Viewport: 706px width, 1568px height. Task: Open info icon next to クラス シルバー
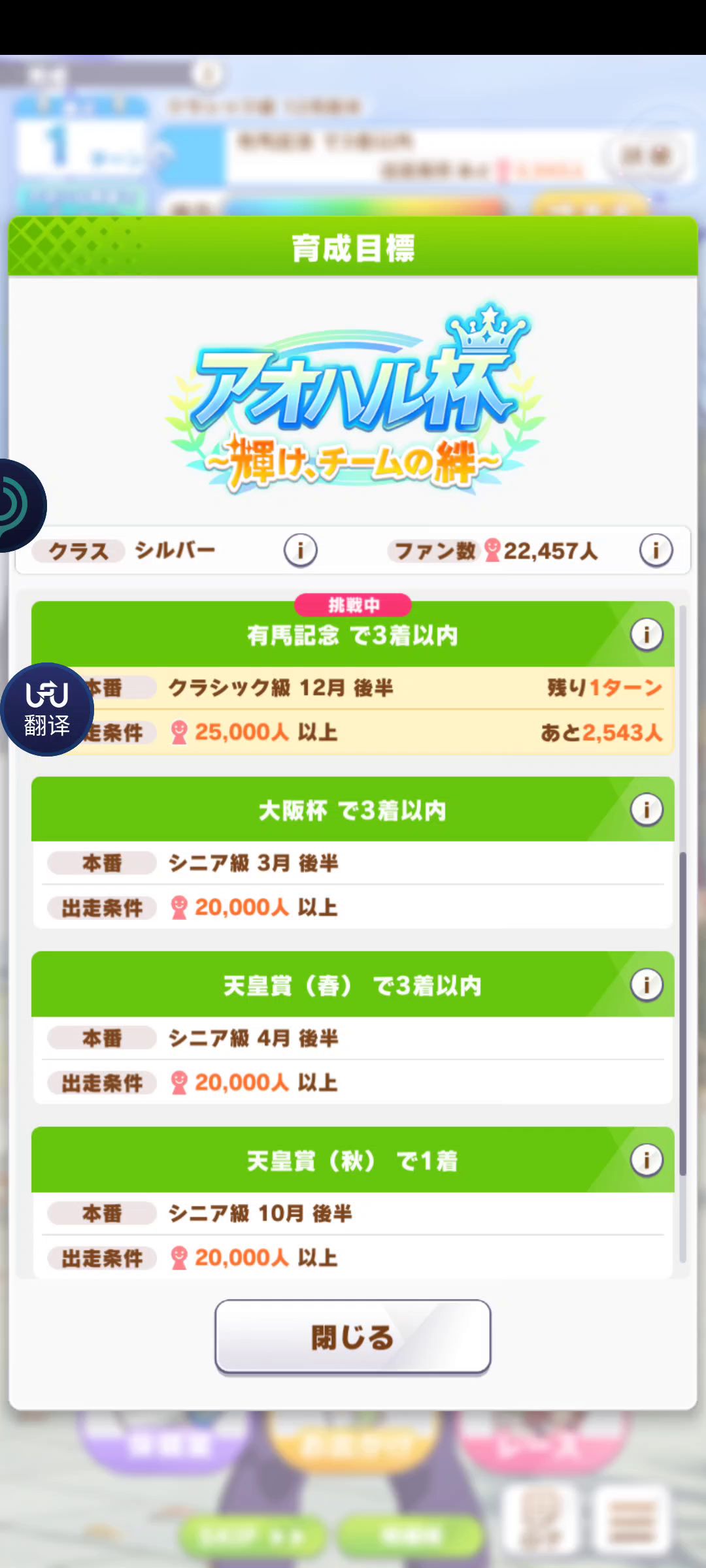(x=300, y=550)
